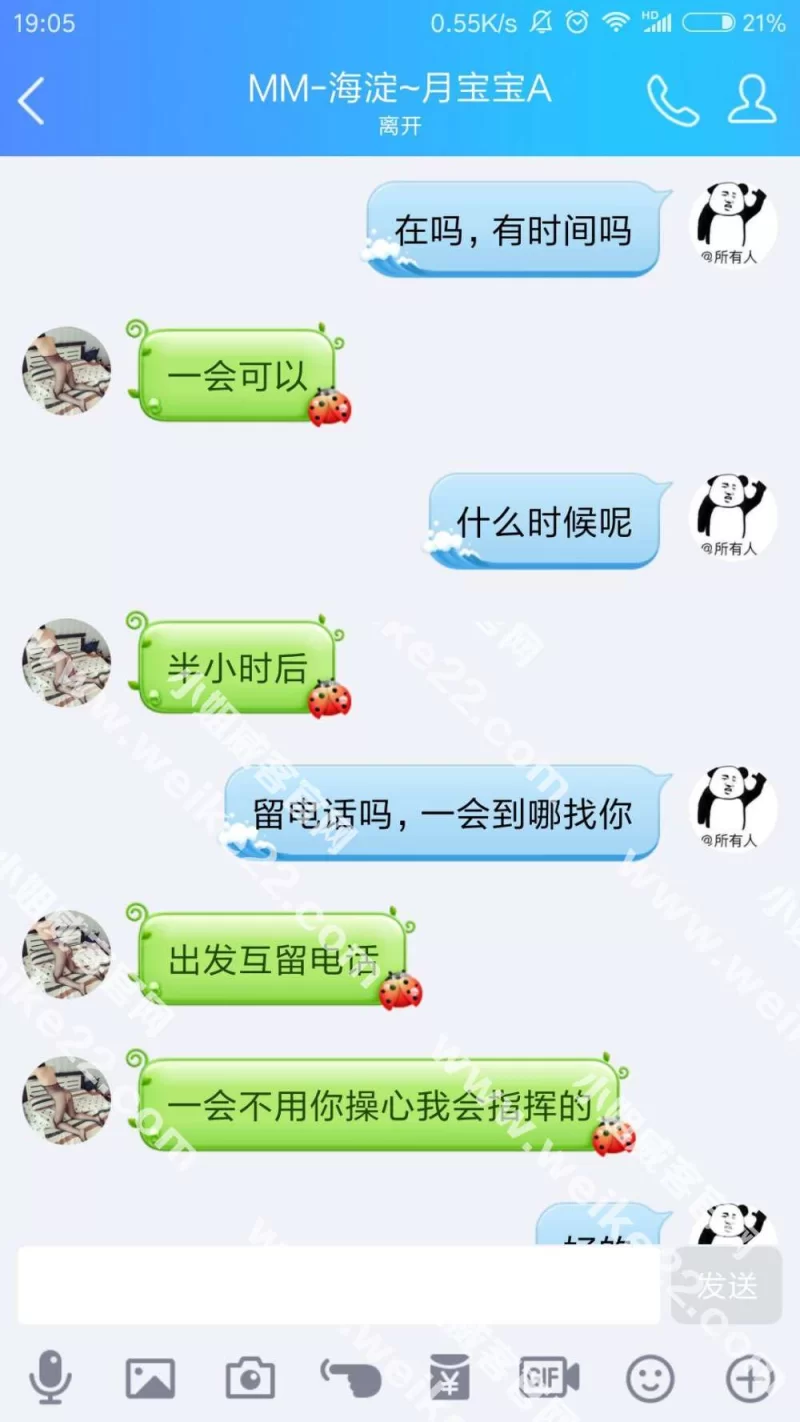
Task: Open the image gallery picker
Action: 150,1379
